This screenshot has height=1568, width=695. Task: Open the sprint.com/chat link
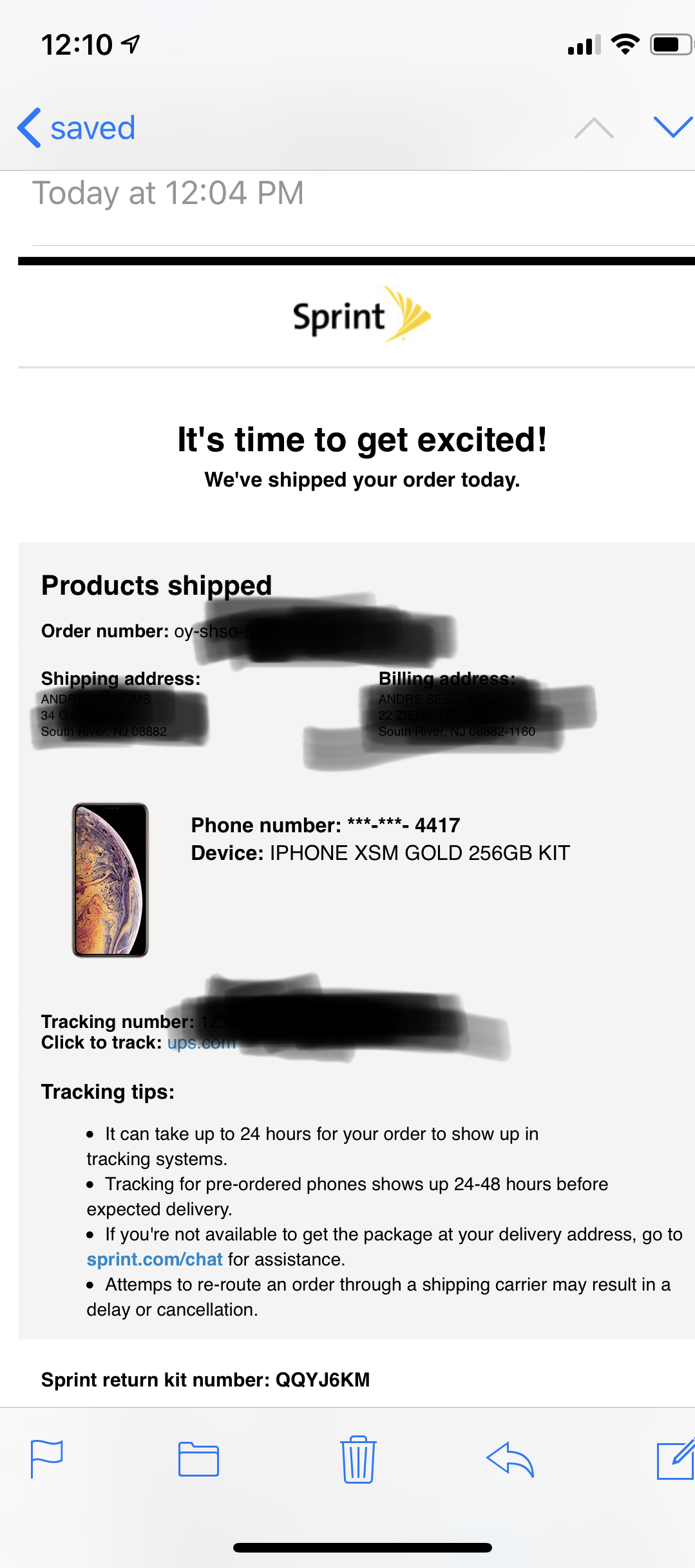(x=155, y=1259)
